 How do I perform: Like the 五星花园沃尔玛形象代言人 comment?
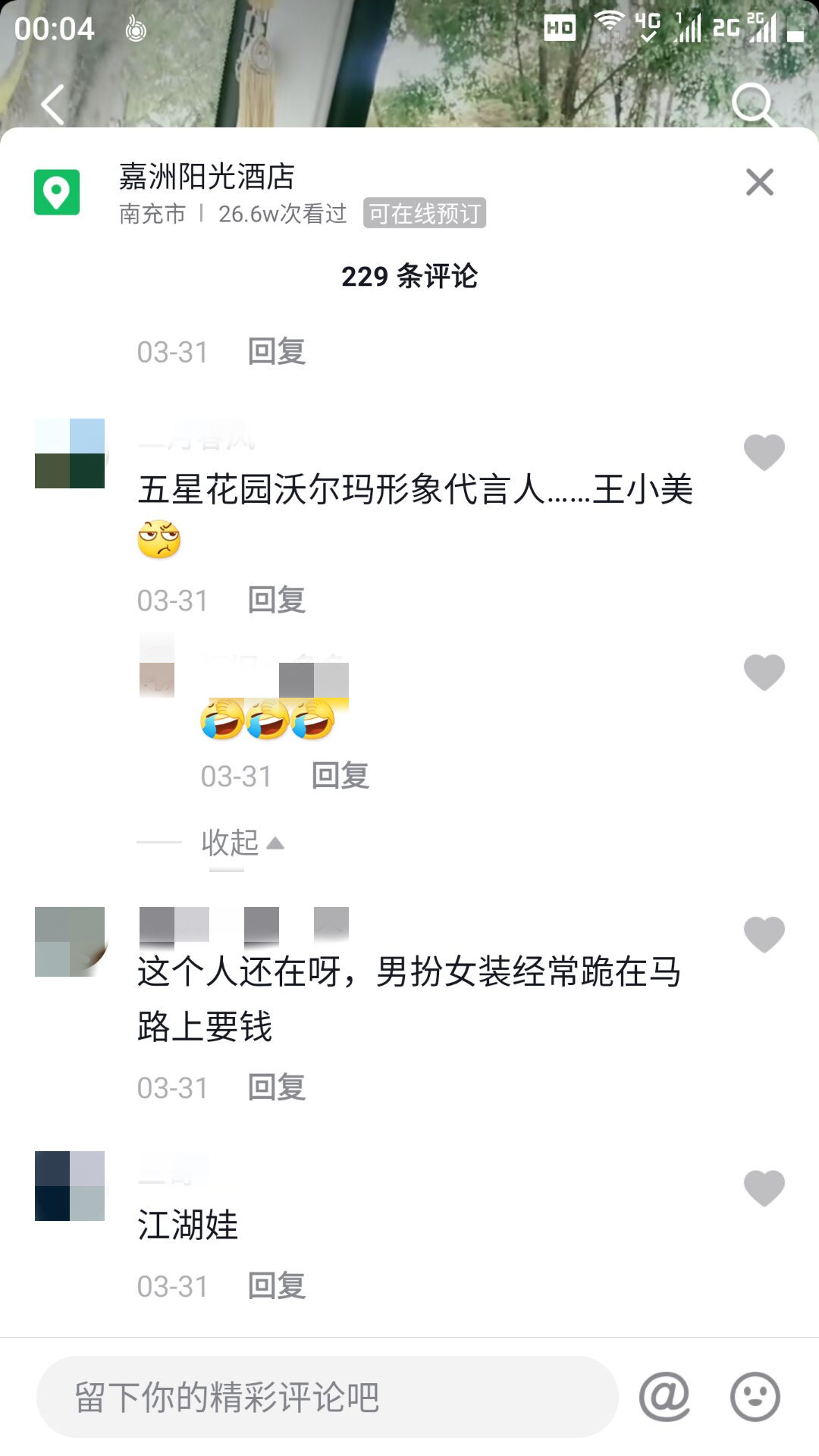pos(764,452)
